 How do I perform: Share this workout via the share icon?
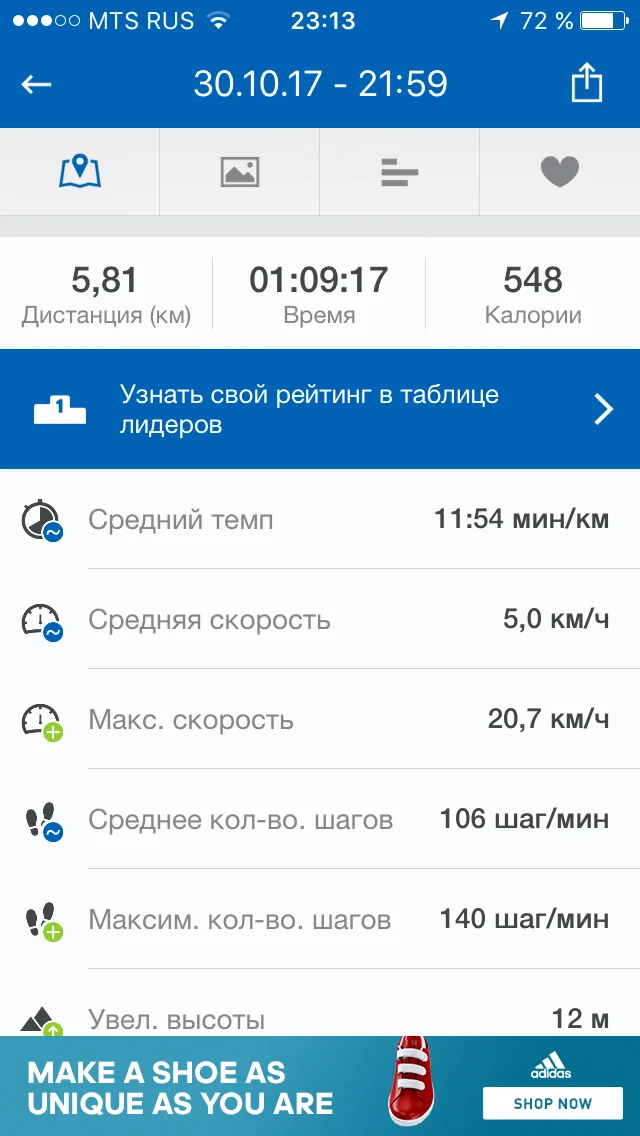coord(587,84)
